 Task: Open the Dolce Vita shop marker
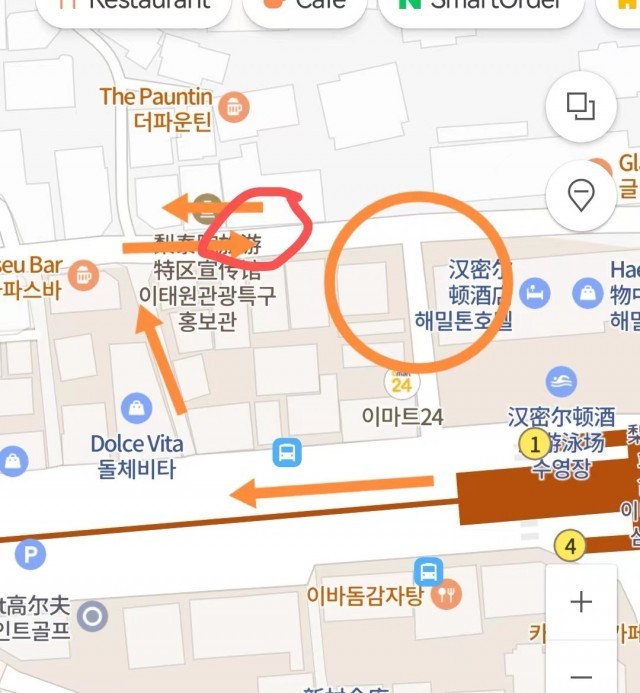tap(136, 408)
